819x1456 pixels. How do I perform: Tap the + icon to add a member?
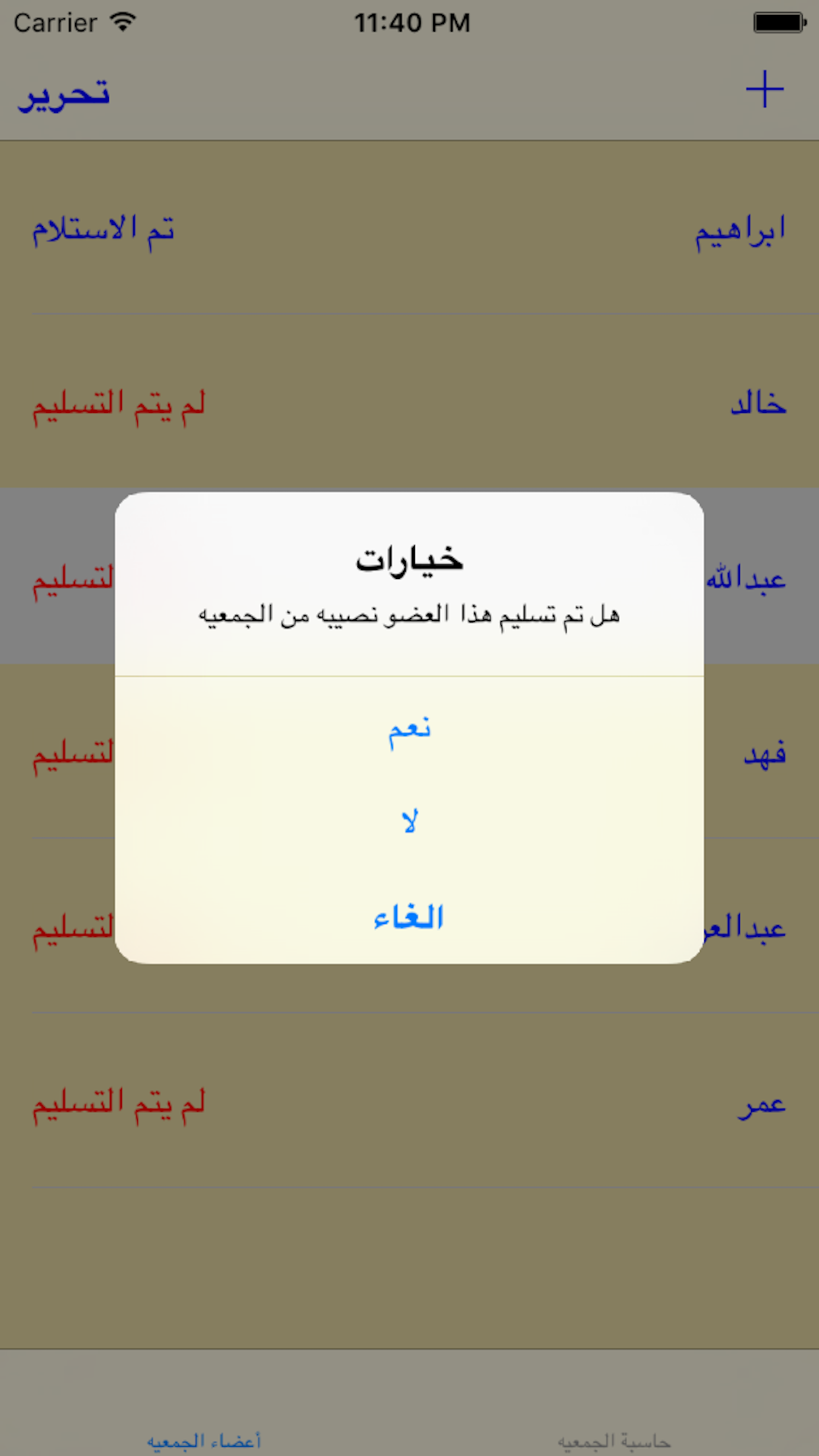click(765, 90)
